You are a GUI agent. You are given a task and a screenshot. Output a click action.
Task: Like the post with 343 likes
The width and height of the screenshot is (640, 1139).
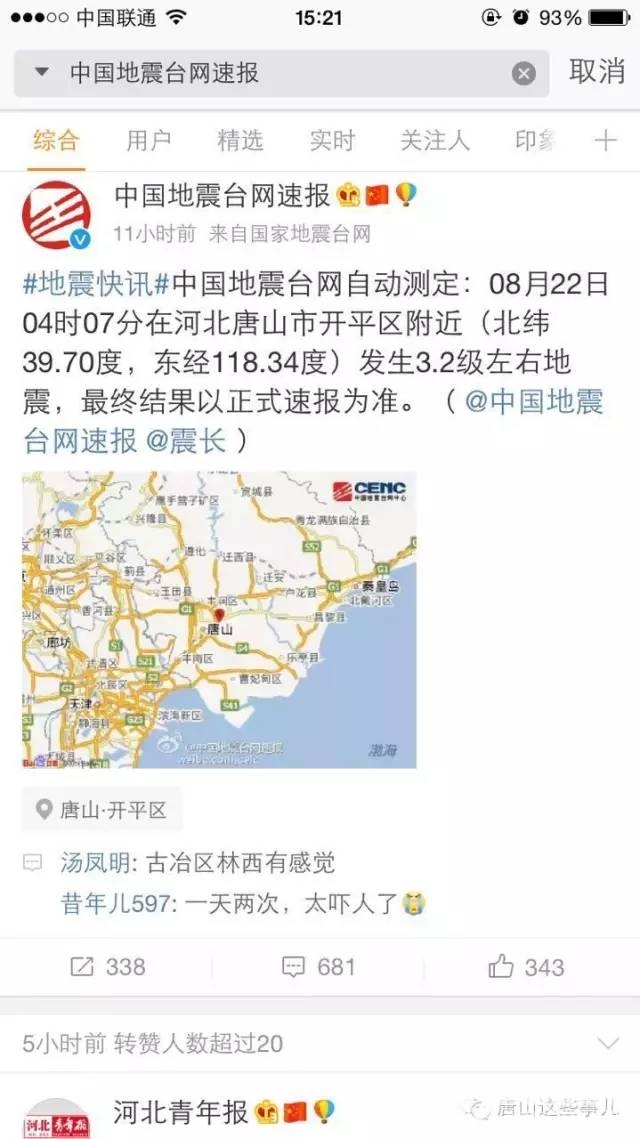click(x=526, y=967)
